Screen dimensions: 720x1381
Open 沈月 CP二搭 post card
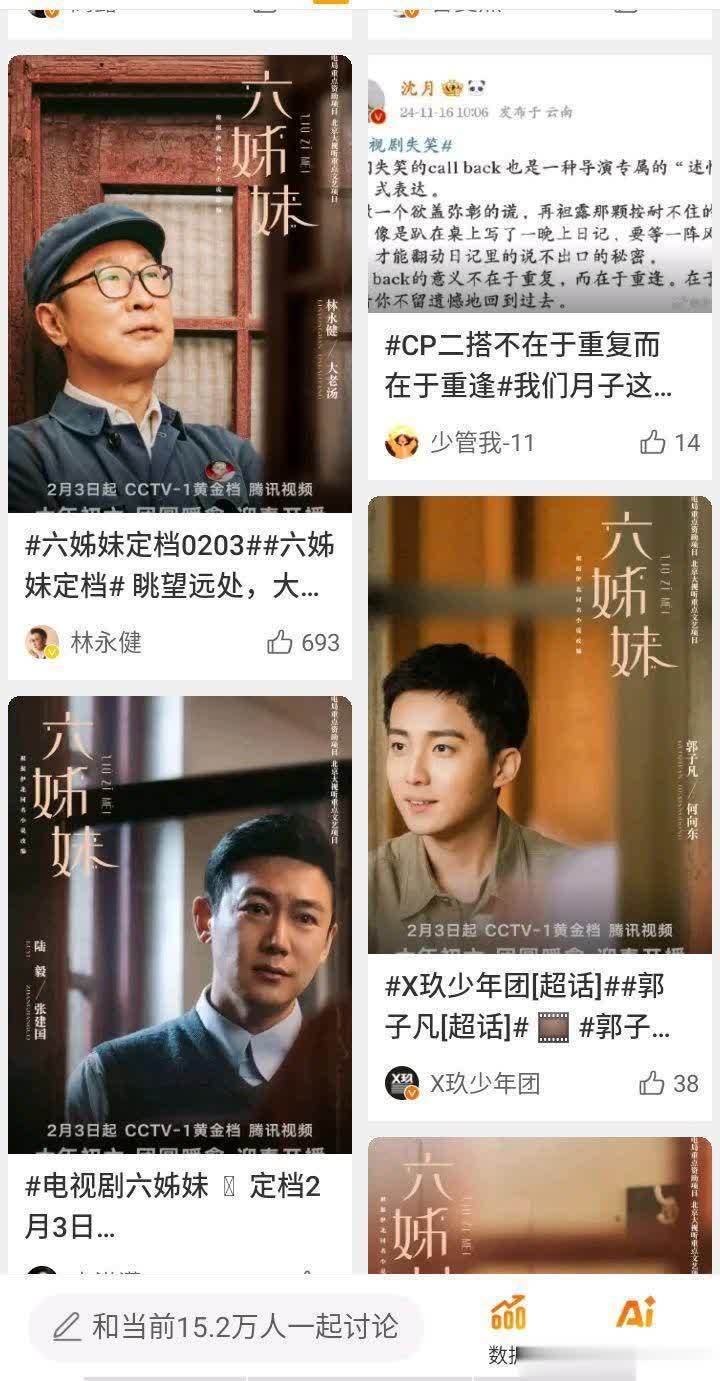coord(539,200)
